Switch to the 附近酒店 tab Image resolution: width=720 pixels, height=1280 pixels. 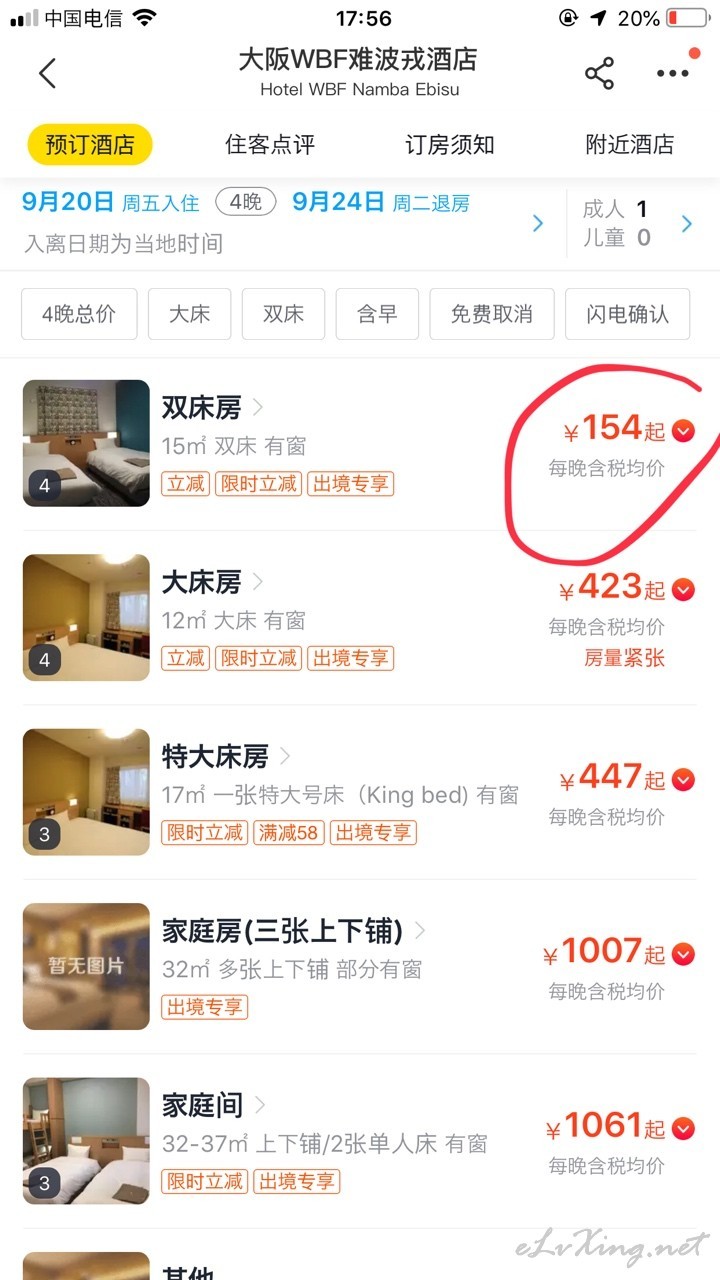[x=630, y=145]
